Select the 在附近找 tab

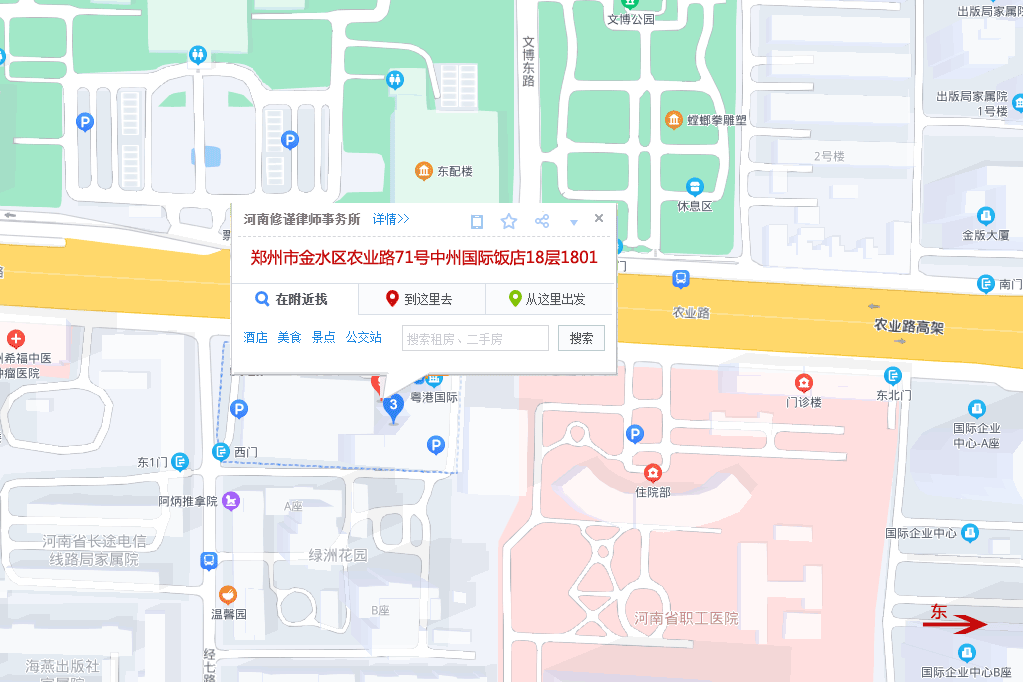tap(294, 299)
